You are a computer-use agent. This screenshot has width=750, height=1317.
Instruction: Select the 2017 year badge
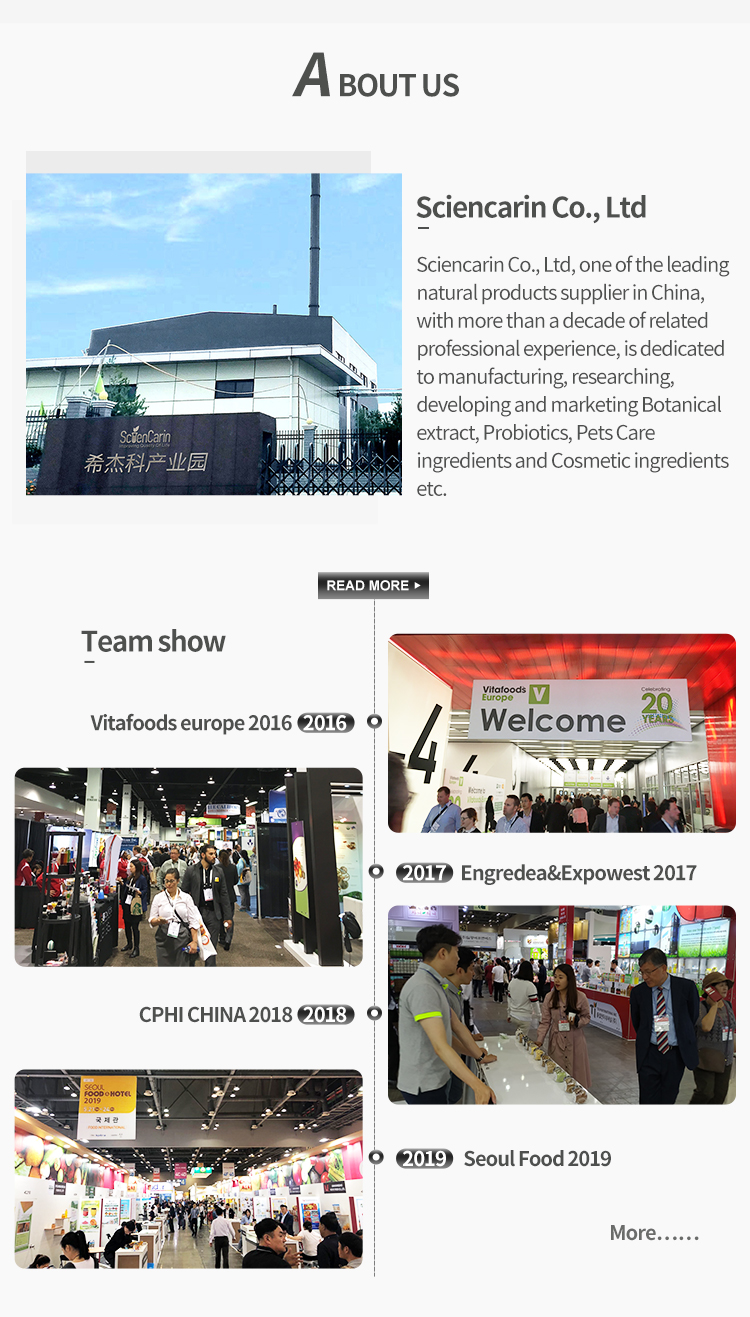point(424,873)
